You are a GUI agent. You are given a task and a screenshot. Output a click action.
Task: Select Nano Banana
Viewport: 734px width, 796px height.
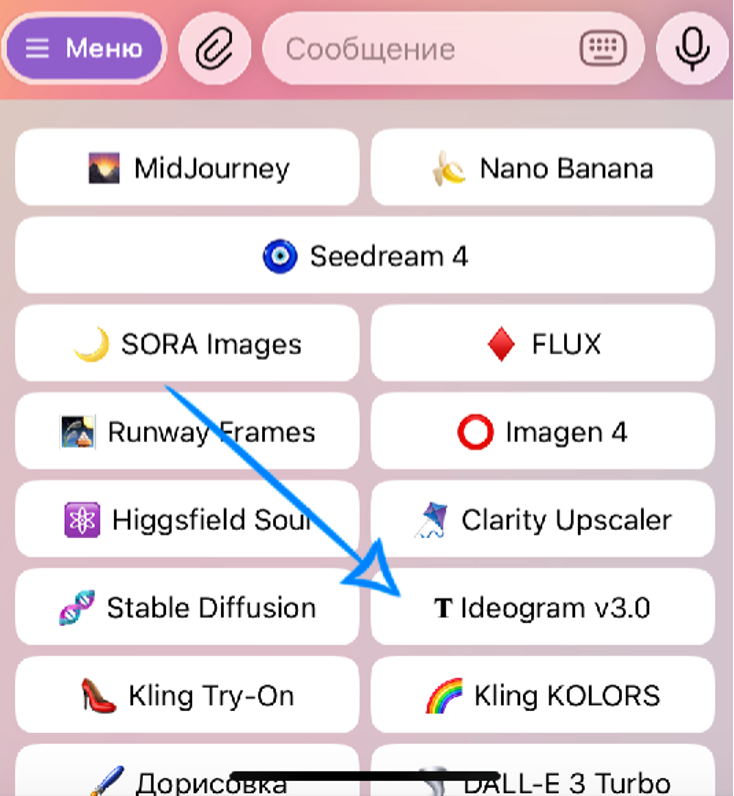543,168
